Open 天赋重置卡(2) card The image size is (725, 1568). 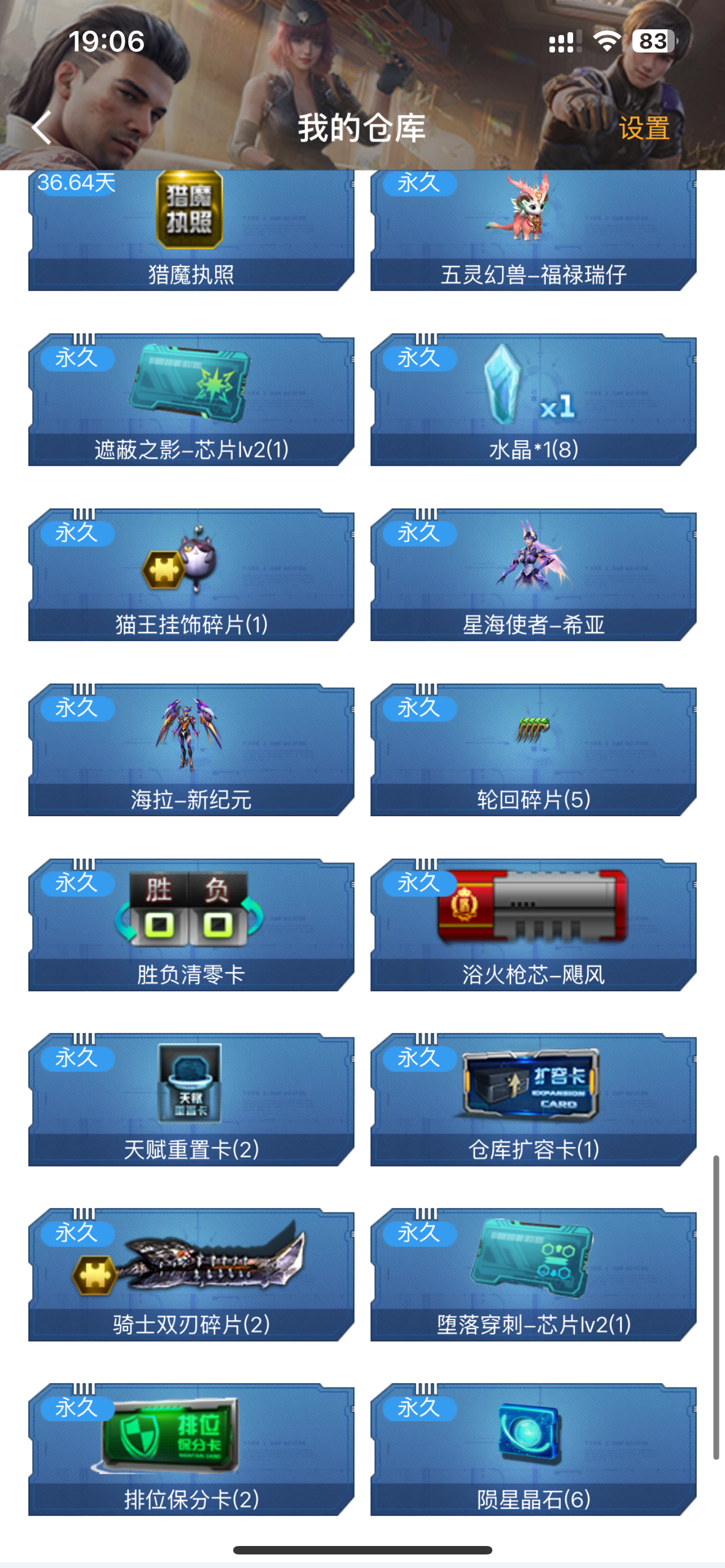coord(190,1100)
